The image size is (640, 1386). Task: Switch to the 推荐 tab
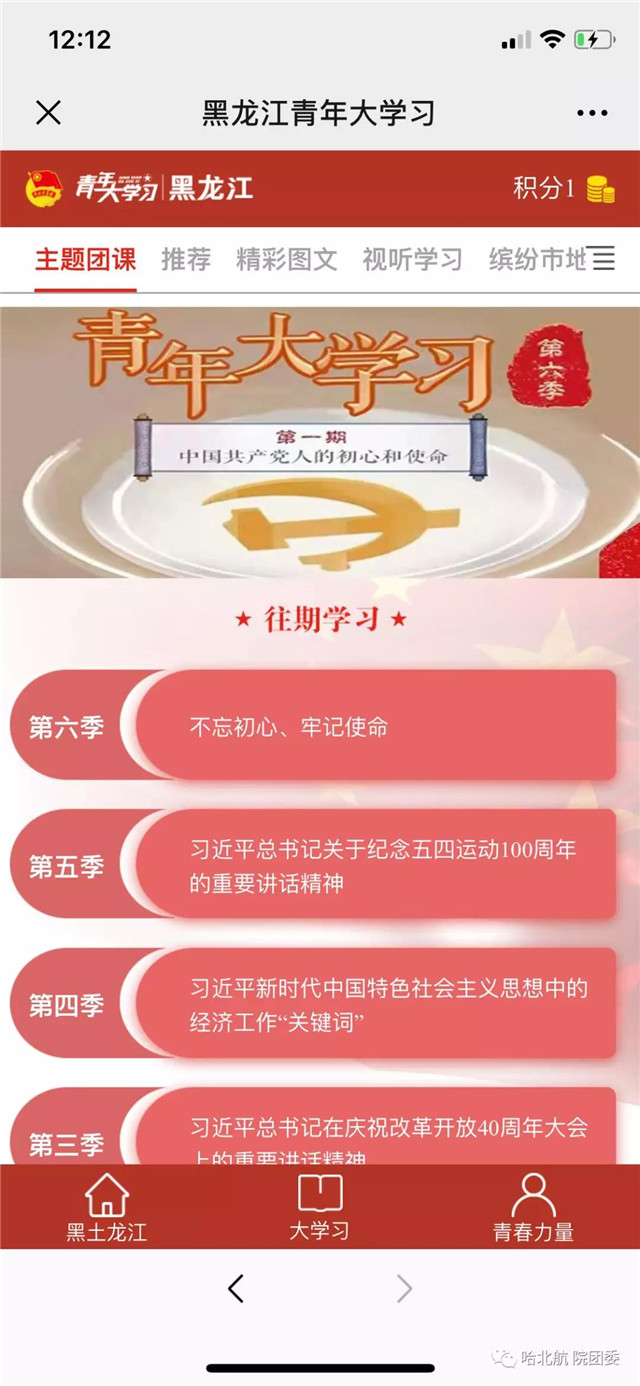[x=186, y=260]
